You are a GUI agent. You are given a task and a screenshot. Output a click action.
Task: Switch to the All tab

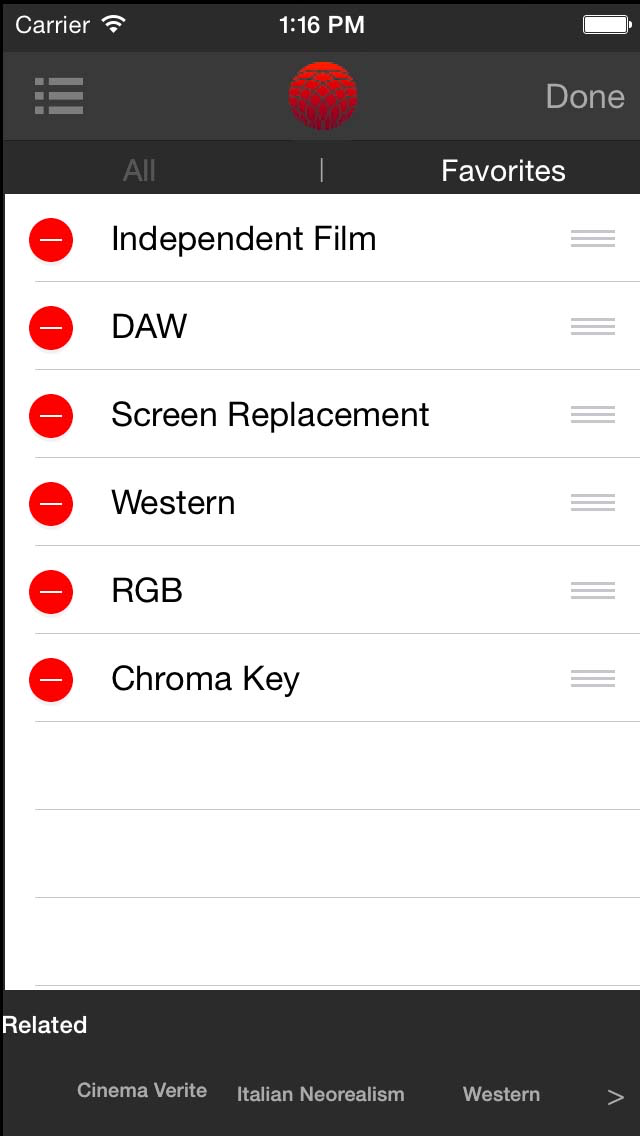pos(139,171)
